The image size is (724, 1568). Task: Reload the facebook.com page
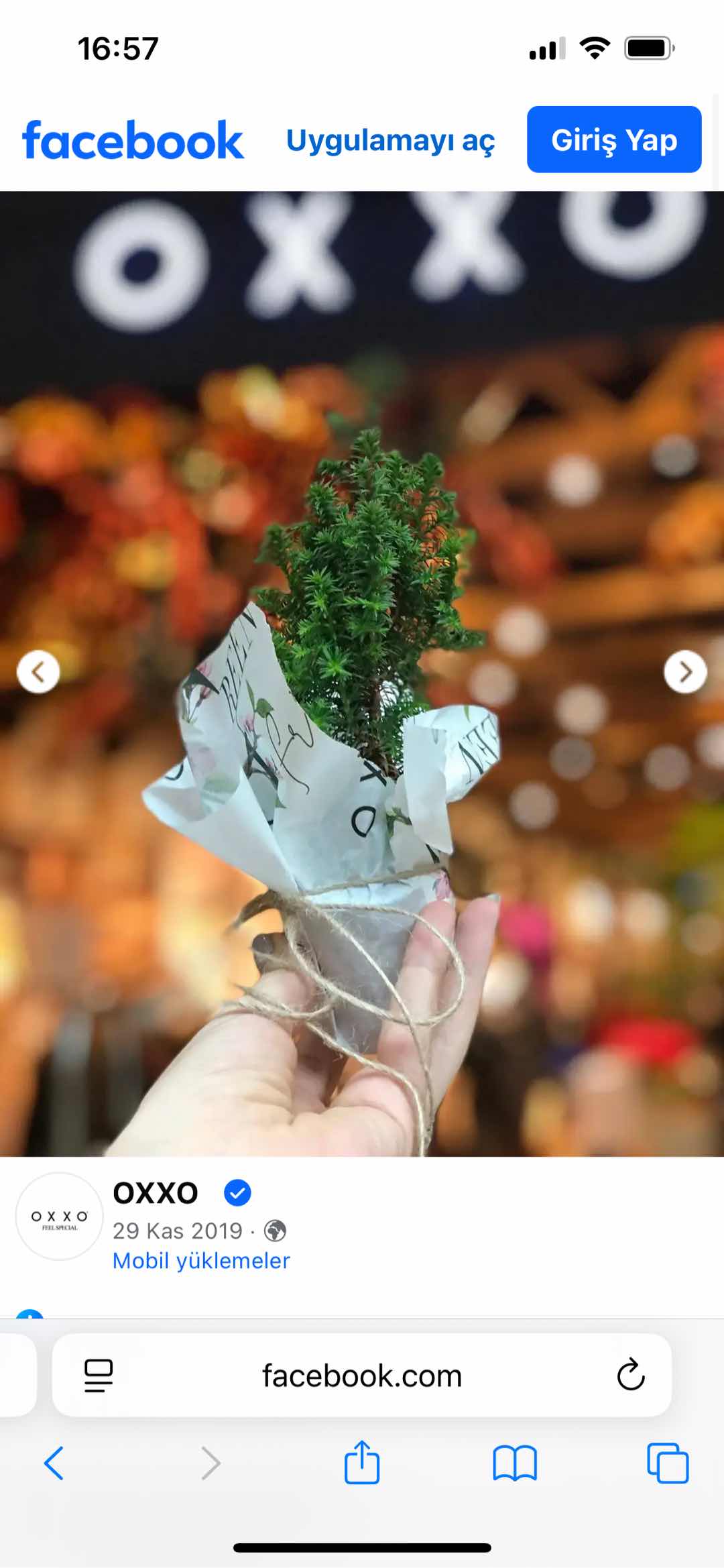(630, 1376)
